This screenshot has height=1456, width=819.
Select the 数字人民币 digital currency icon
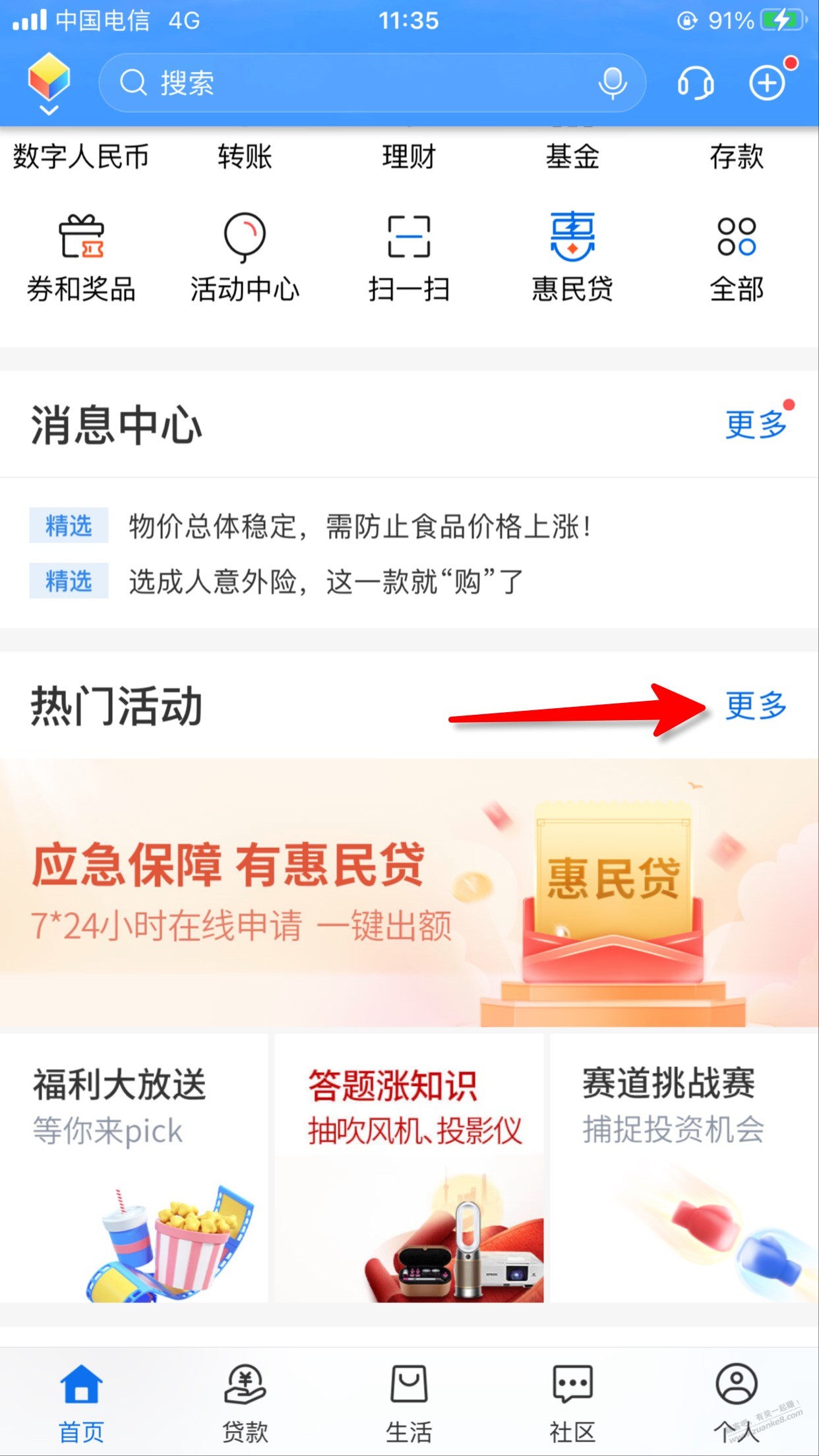tap(79, 156)
